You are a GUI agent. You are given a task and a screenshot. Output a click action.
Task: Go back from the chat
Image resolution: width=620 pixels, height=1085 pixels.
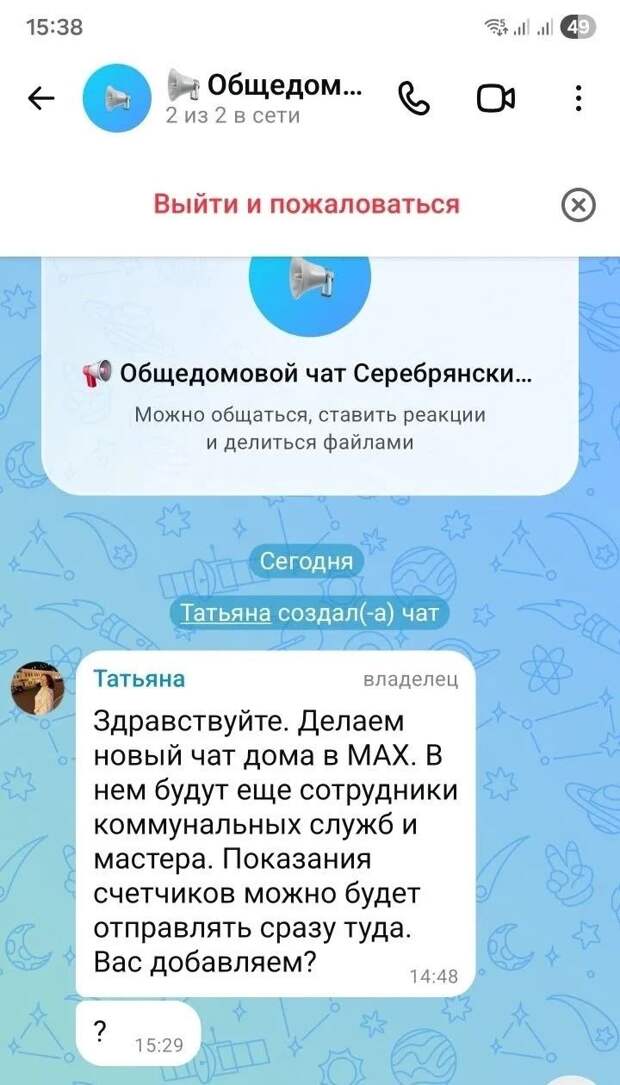coord(41,98)
